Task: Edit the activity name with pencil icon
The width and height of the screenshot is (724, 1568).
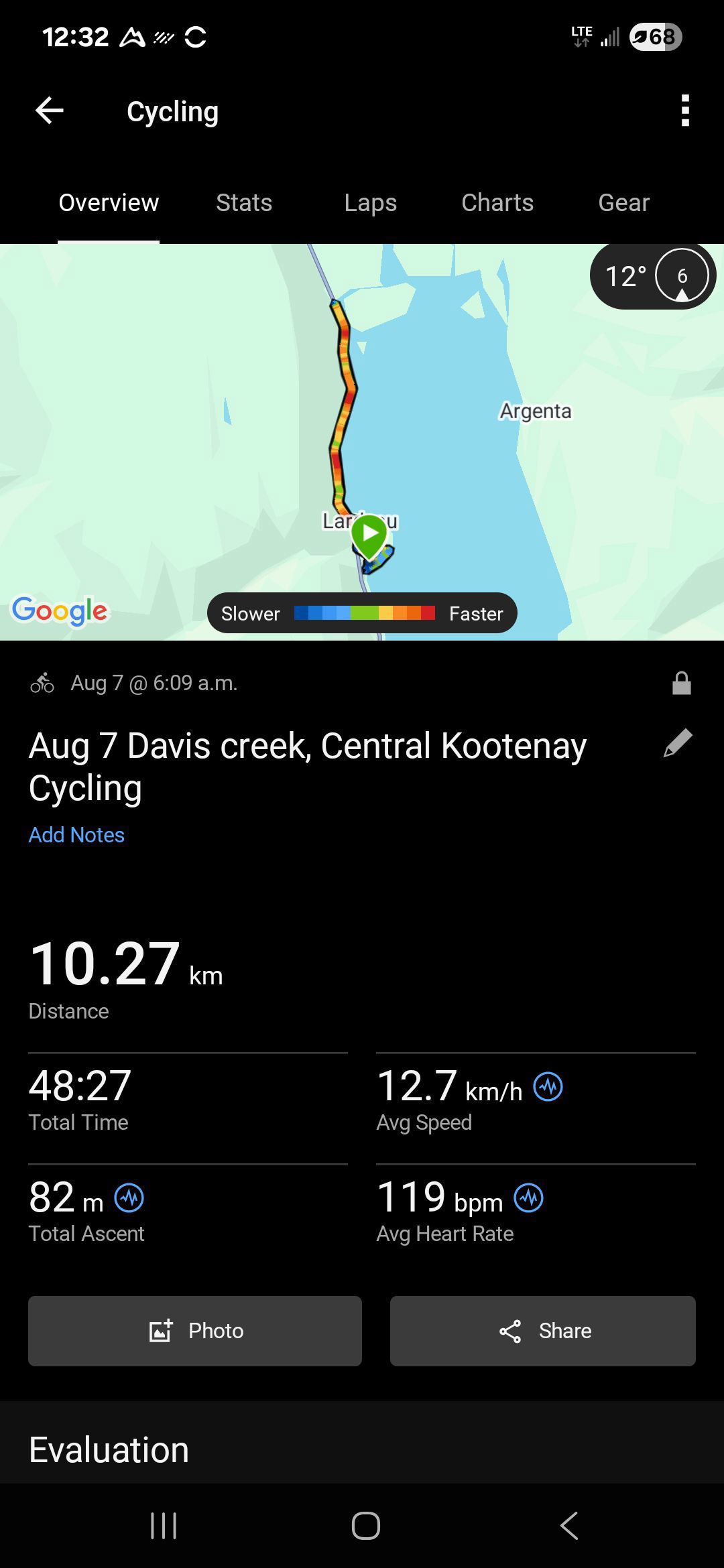Action: [678, 743]
